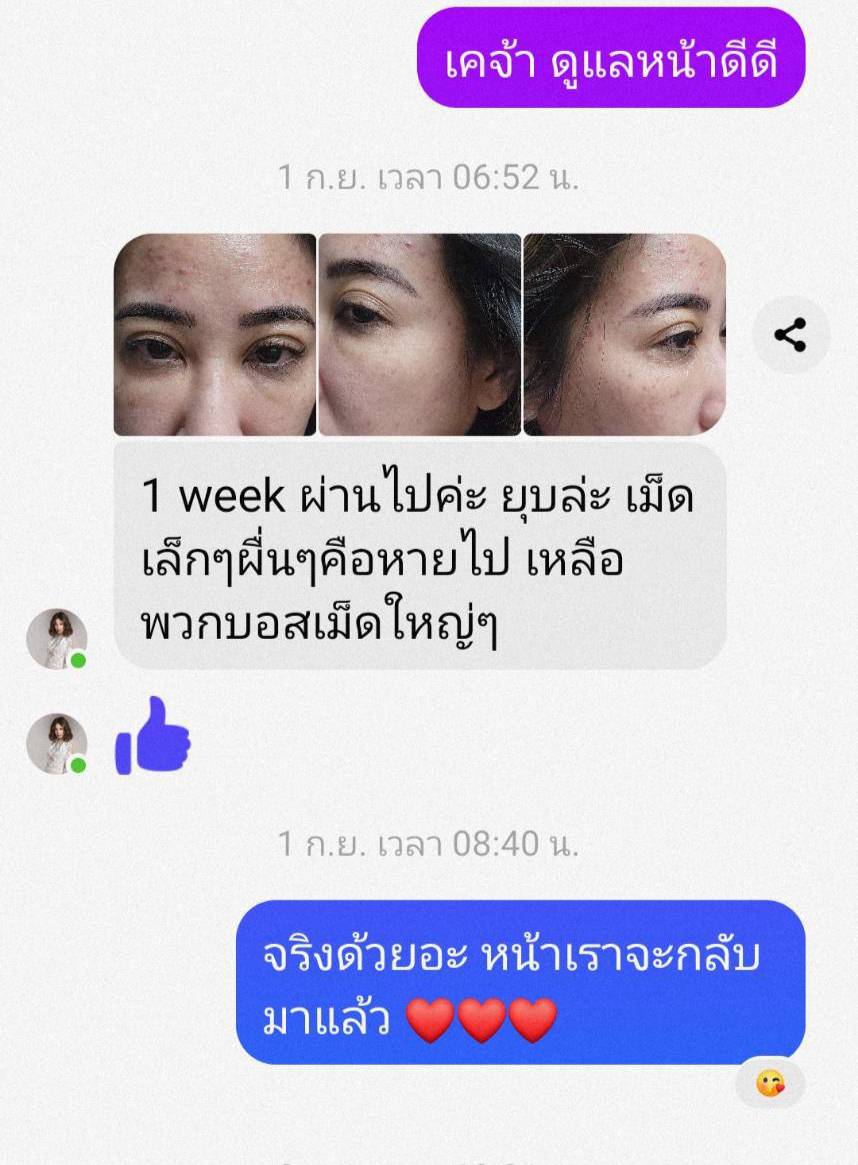Open the photo showing the ear
Viewport: 858px width, 1165px height.
click(x=420, y=335)
